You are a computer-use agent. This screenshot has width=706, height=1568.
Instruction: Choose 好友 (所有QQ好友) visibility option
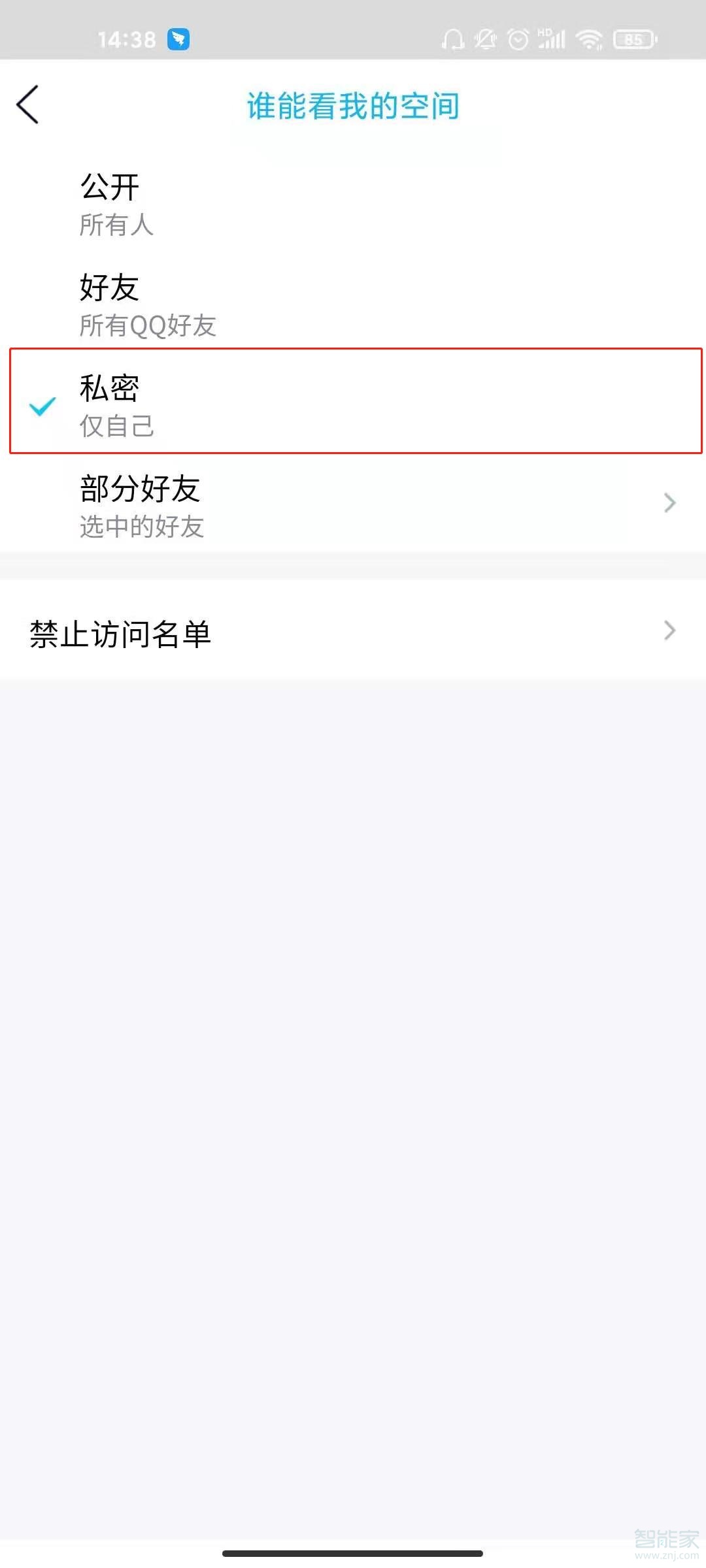353,305
